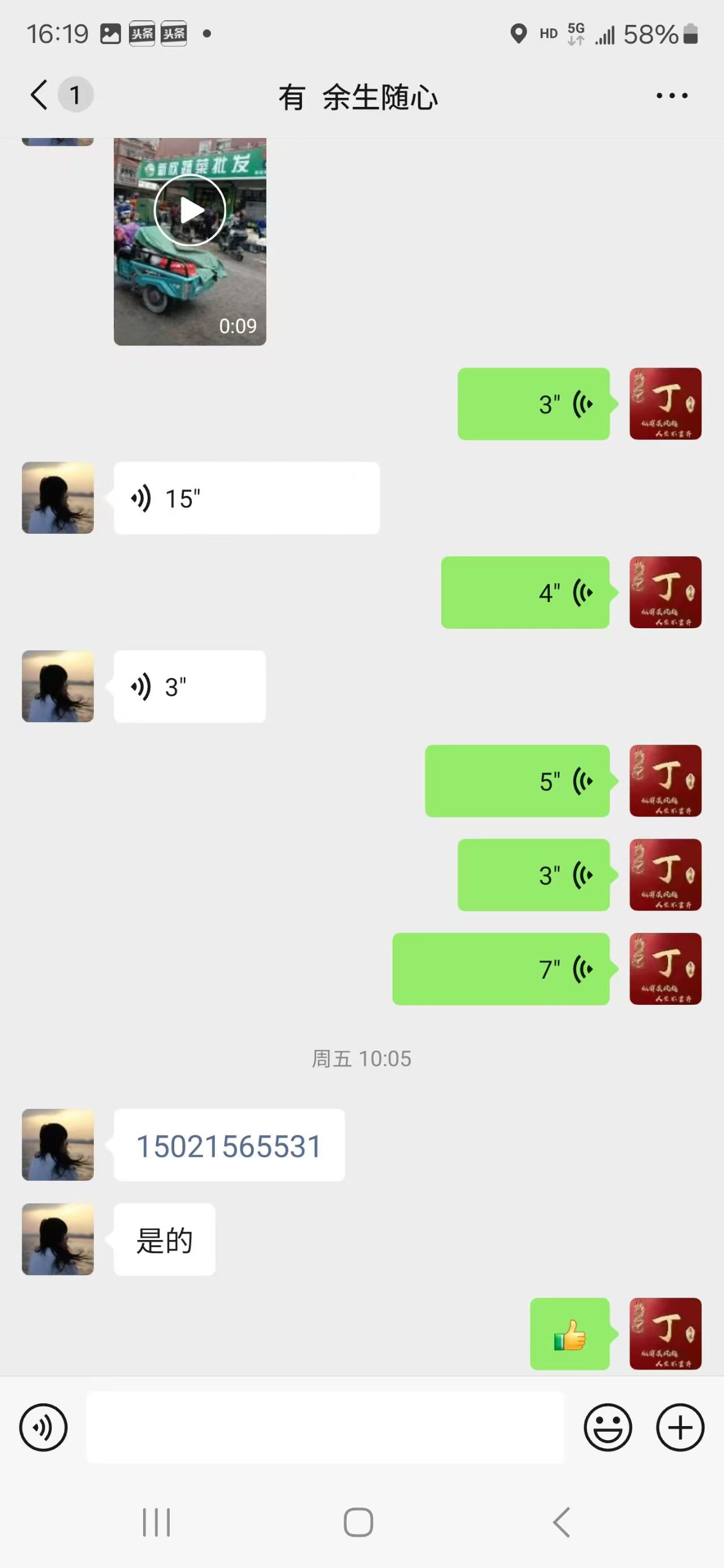Open the plus attachments menu
Screen dimensions: 724x1568
tap(679, 1427)
